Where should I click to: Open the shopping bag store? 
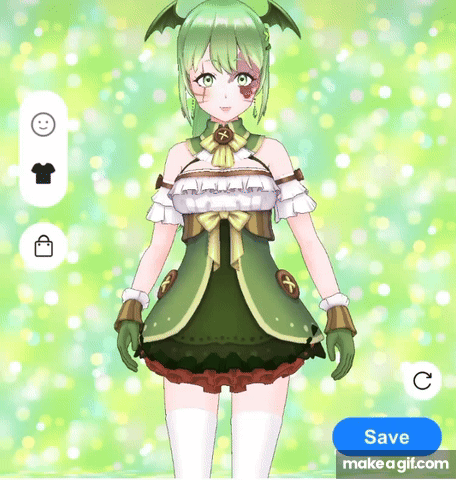tap(44, 246)
